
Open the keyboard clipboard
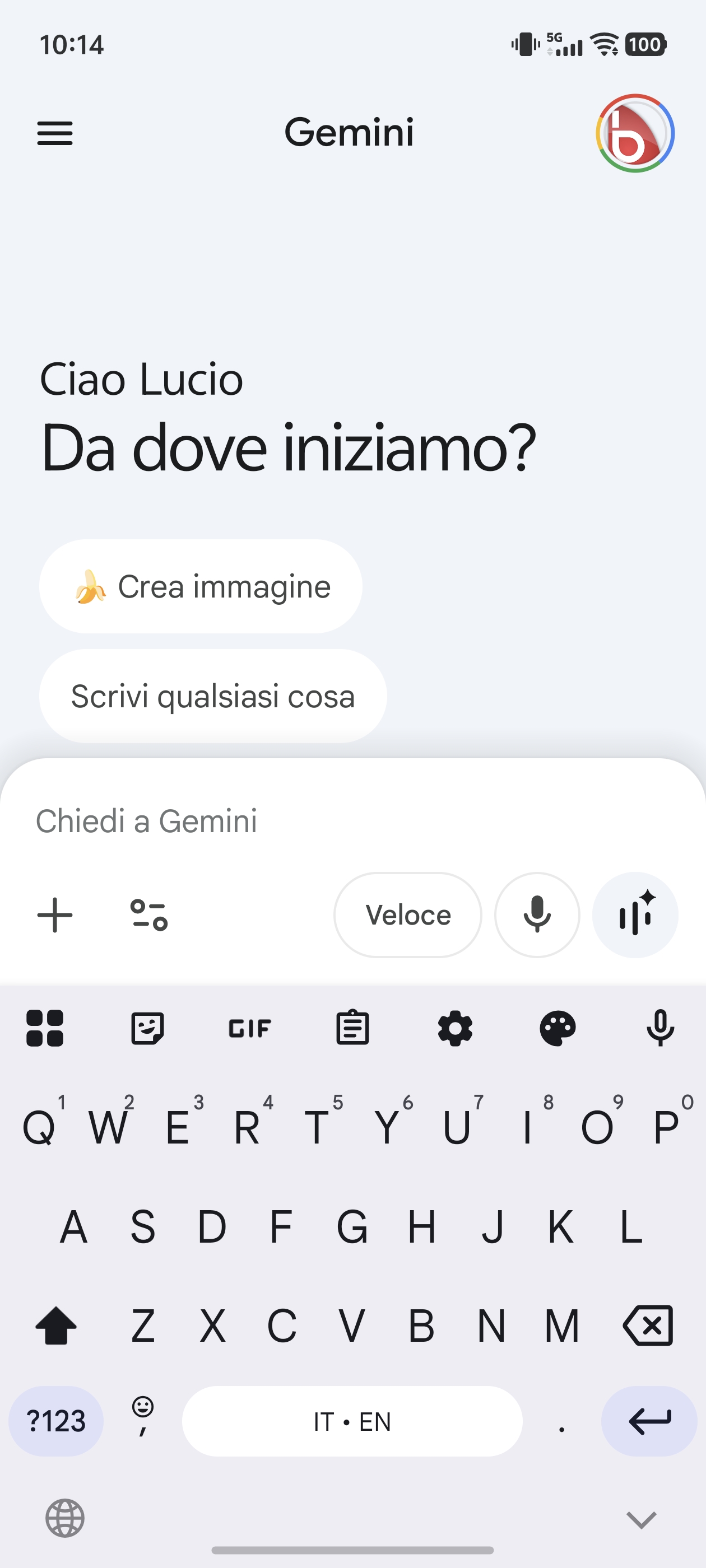[352, 1028]
